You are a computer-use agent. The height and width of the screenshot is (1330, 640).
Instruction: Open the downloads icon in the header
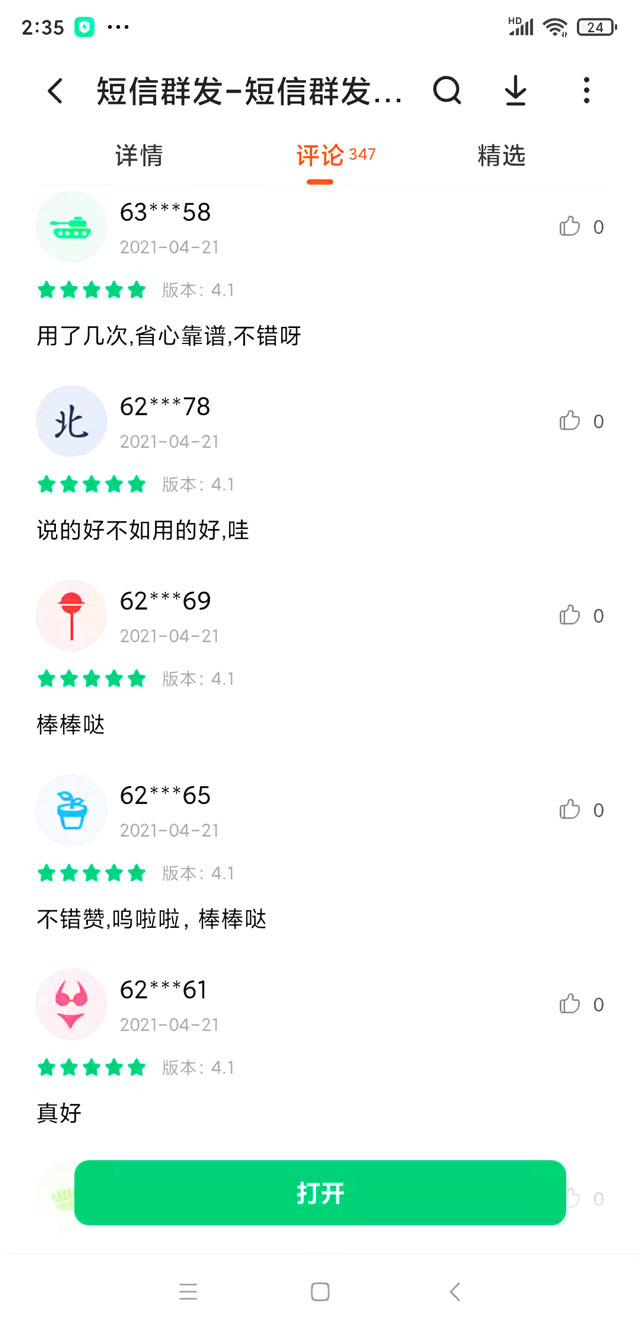click(515, 91)
